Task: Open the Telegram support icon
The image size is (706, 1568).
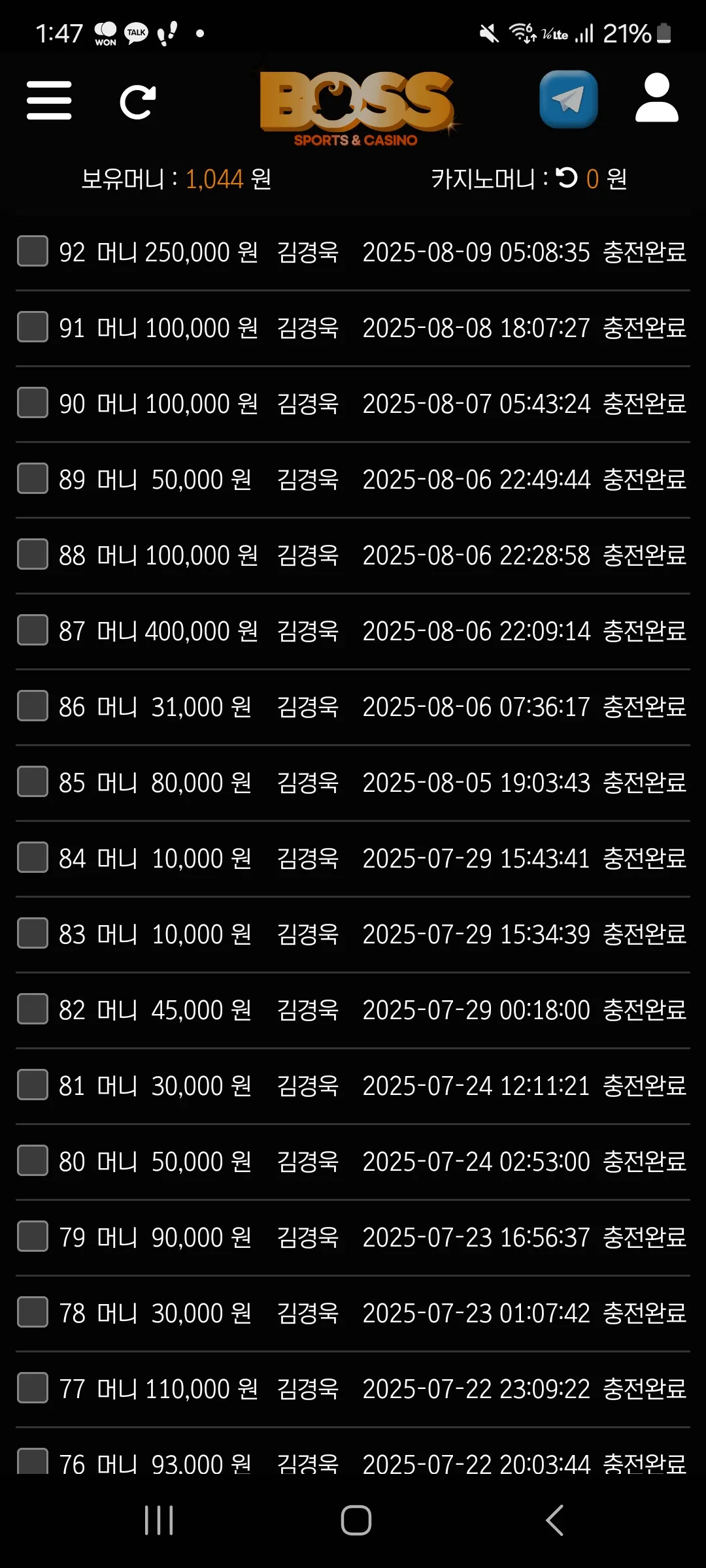Action: [569, 99]
